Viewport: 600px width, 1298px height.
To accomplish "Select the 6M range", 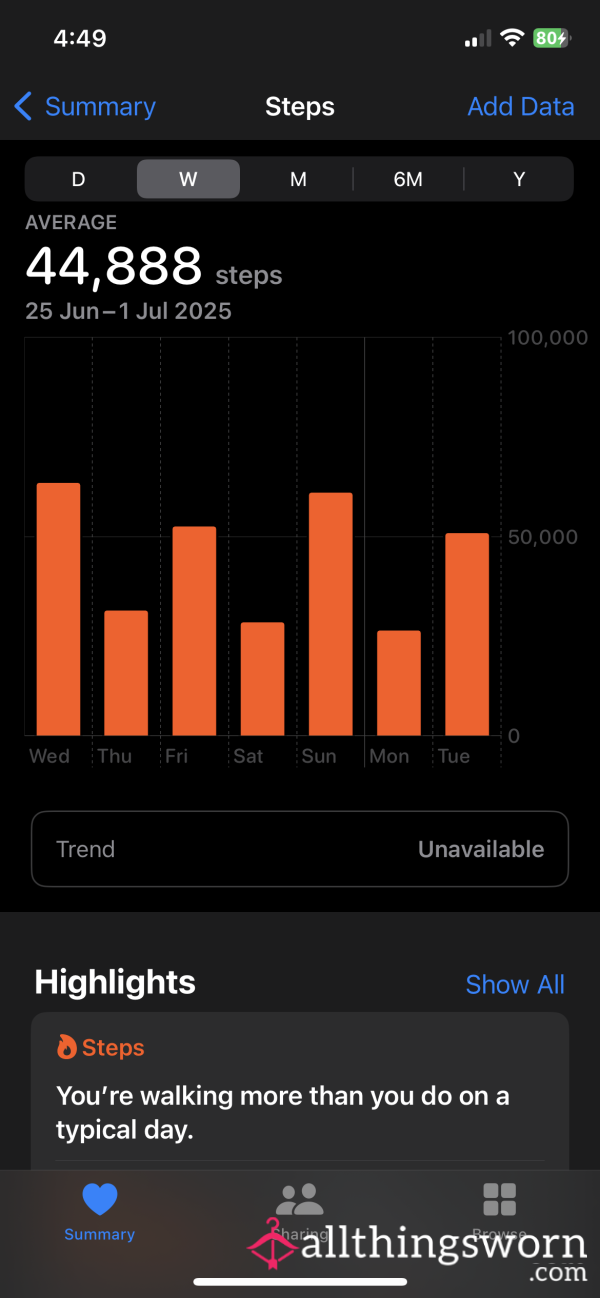I will tap(408, 179).
